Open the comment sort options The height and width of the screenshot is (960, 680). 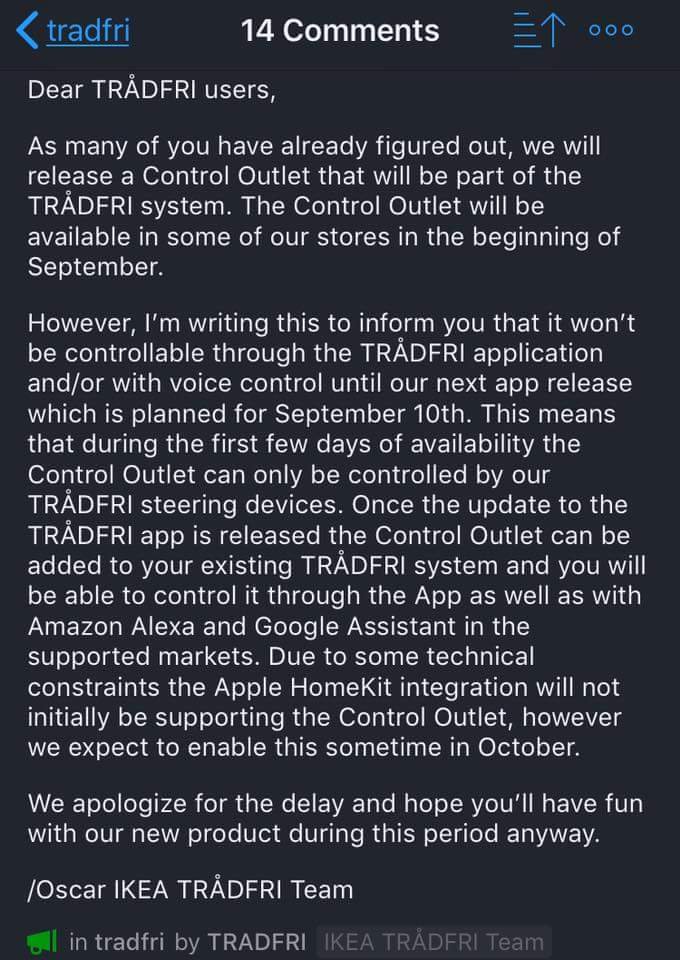(x=540, y=30)
